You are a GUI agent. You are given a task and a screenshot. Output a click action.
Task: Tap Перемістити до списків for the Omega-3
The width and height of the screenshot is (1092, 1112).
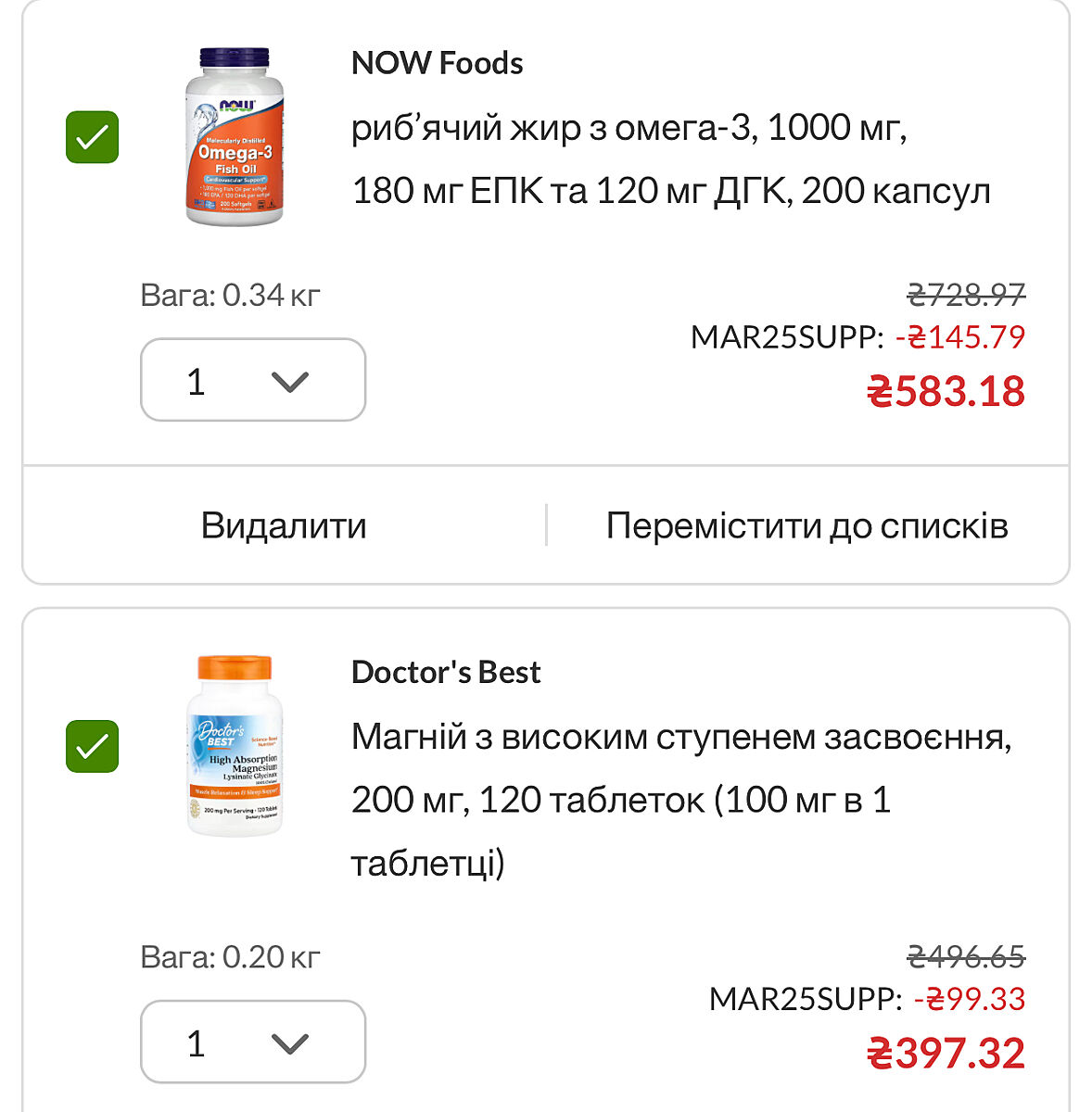click(x=806, y=525)
